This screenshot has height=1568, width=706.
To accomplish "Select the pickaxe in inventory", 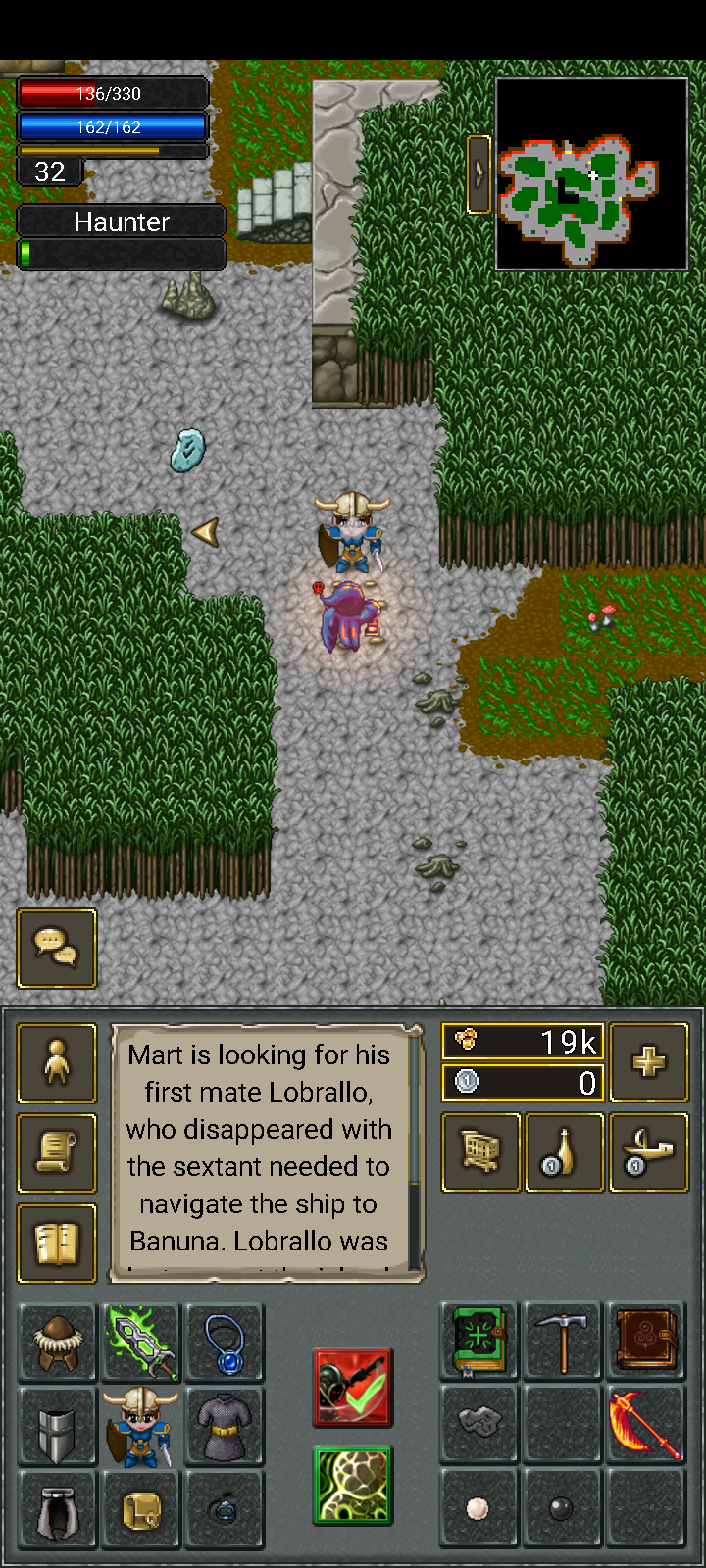I will click(563, 1342).
